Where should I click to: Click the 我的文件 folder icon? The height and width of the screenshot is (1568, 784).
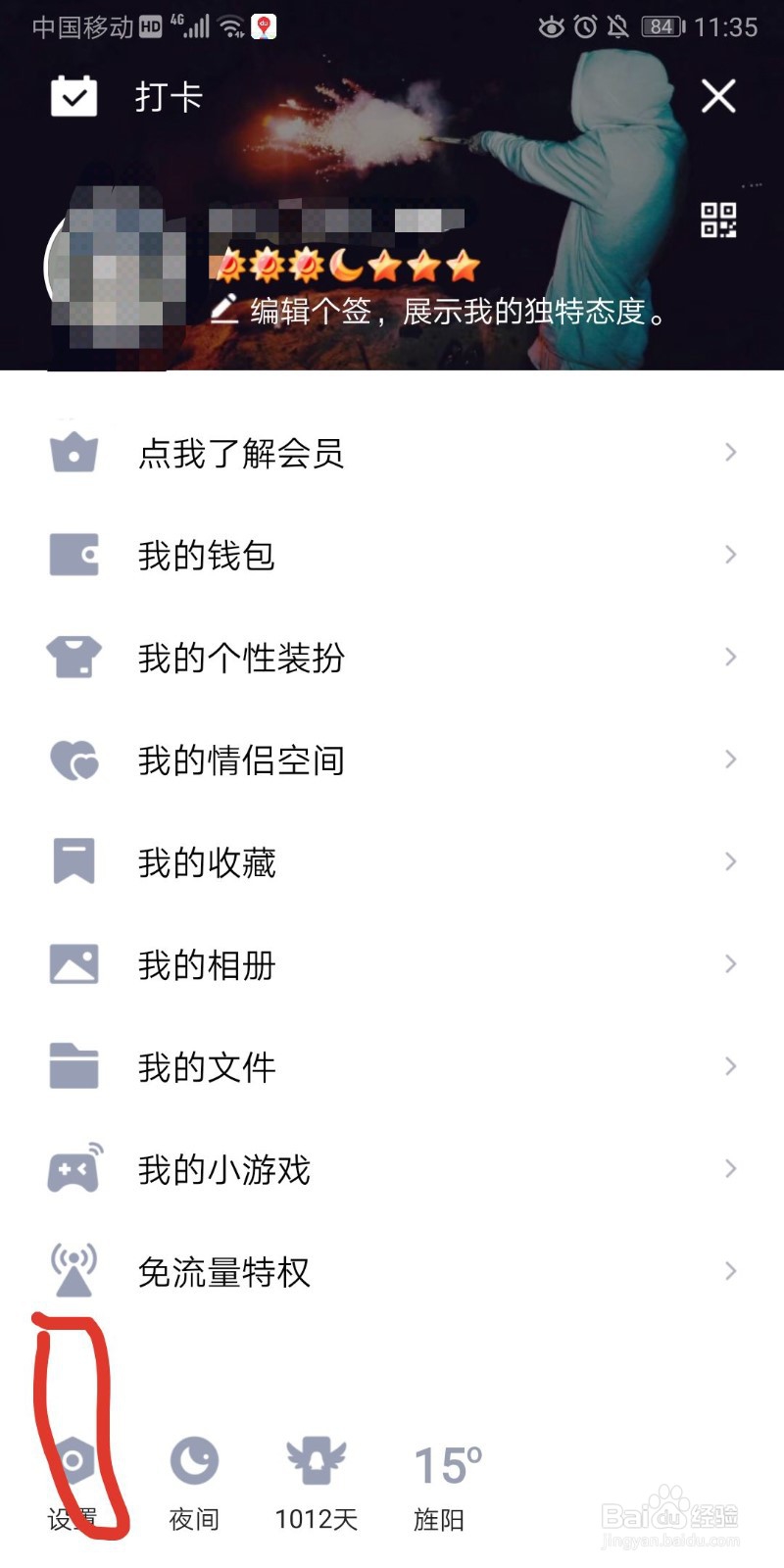[73, 1067]
